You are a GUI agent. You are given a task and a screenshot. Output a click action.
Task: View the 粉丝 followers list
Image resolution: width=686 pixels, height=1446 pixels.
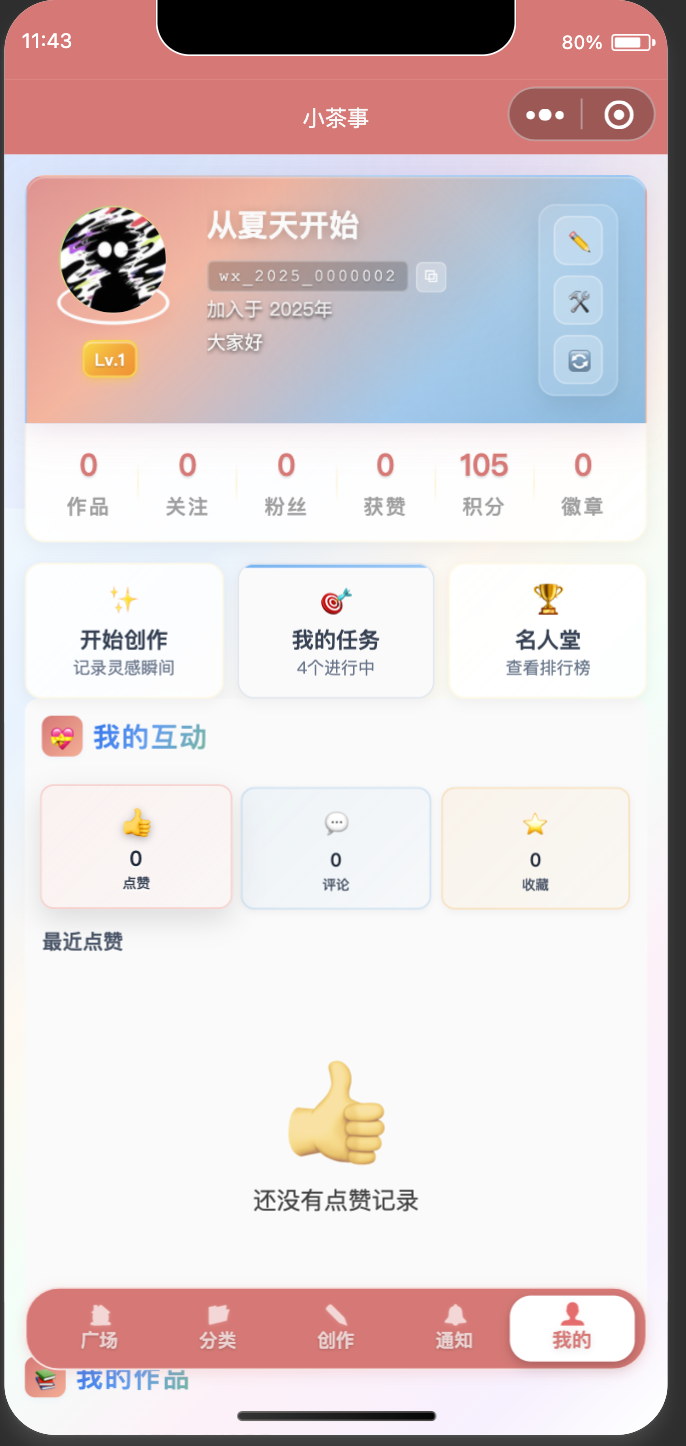286,483
